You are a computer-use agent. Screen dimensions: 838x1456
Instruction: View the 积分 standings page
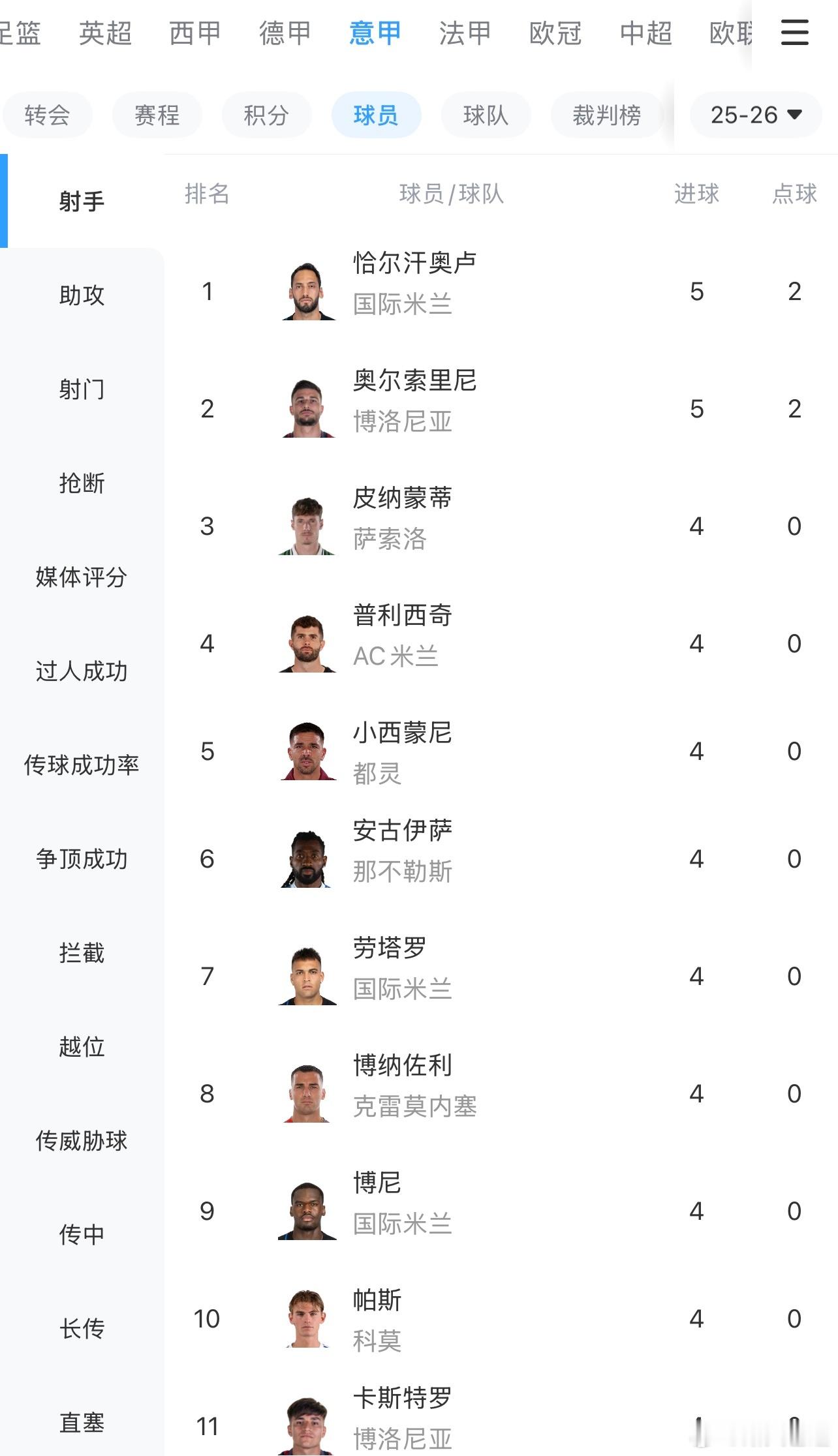(266, 115)
